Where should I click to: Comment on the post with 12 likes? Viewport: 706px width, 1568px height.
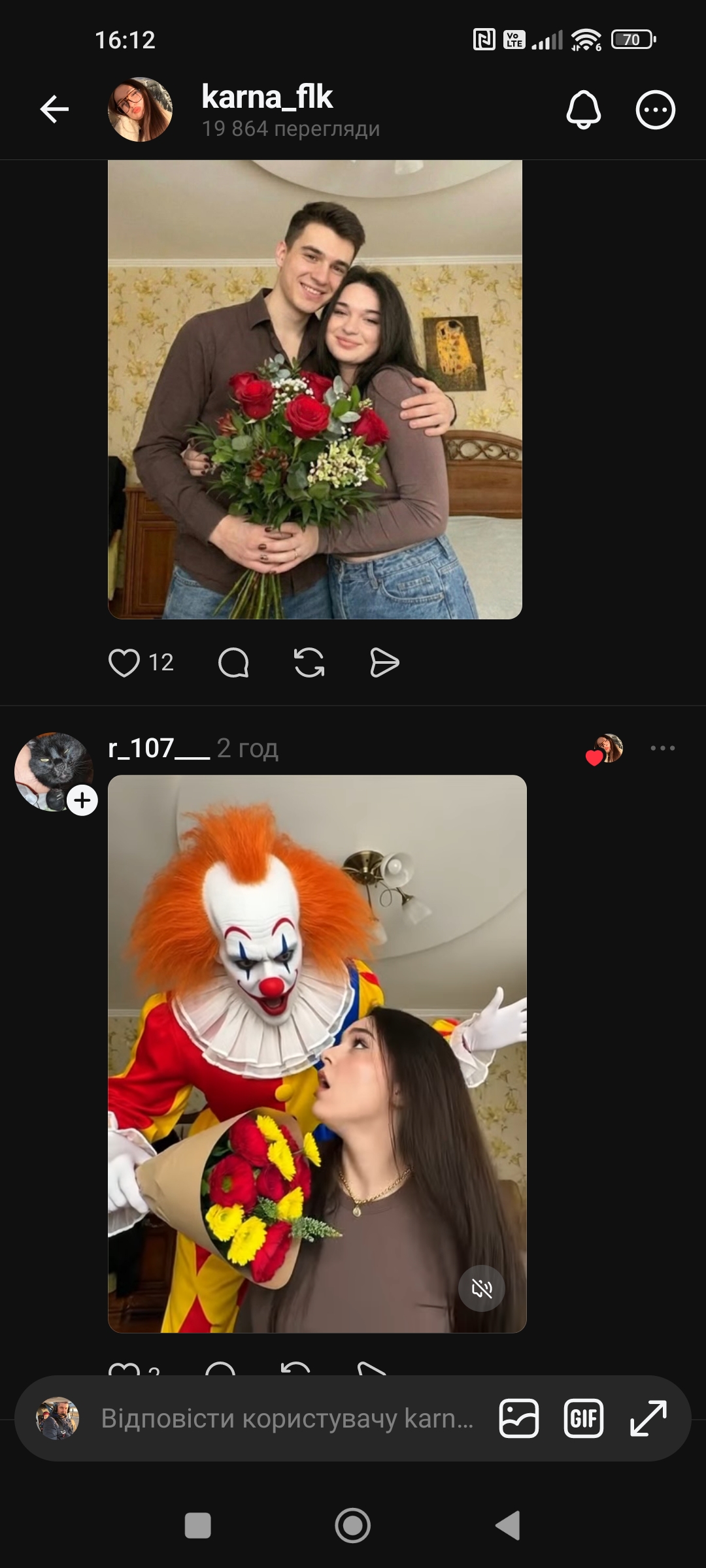click(x=233, y=662)
